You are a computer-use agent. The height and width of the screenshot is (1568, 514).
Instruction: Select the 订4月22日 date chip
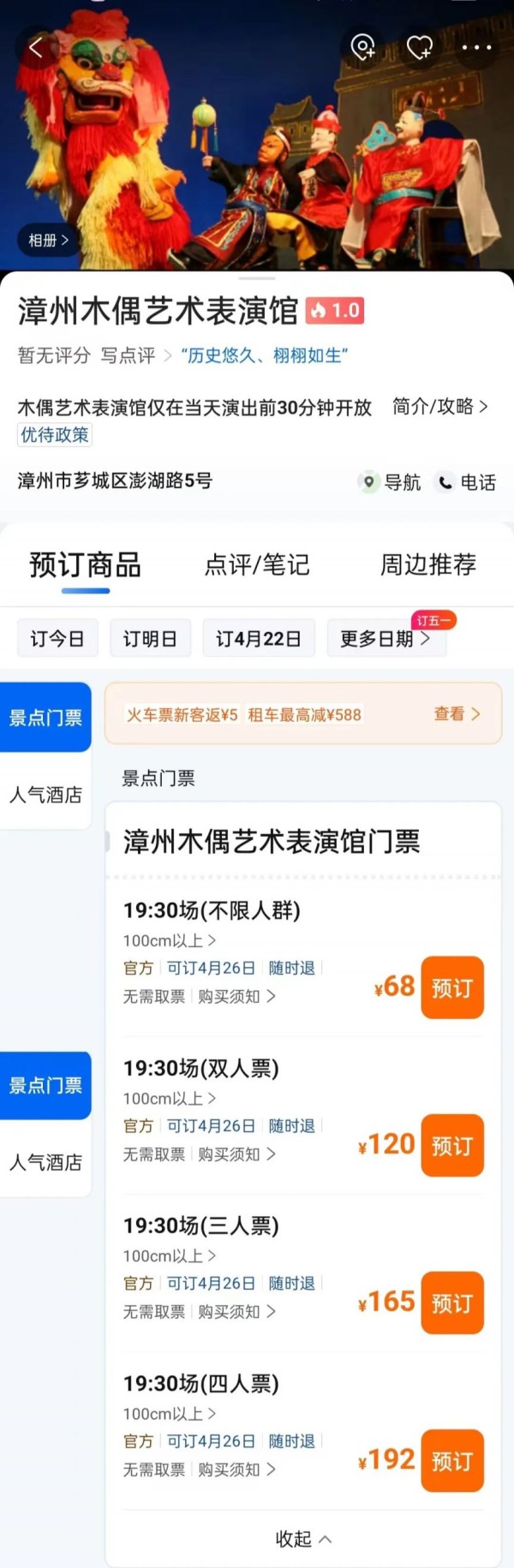(259, 639)
